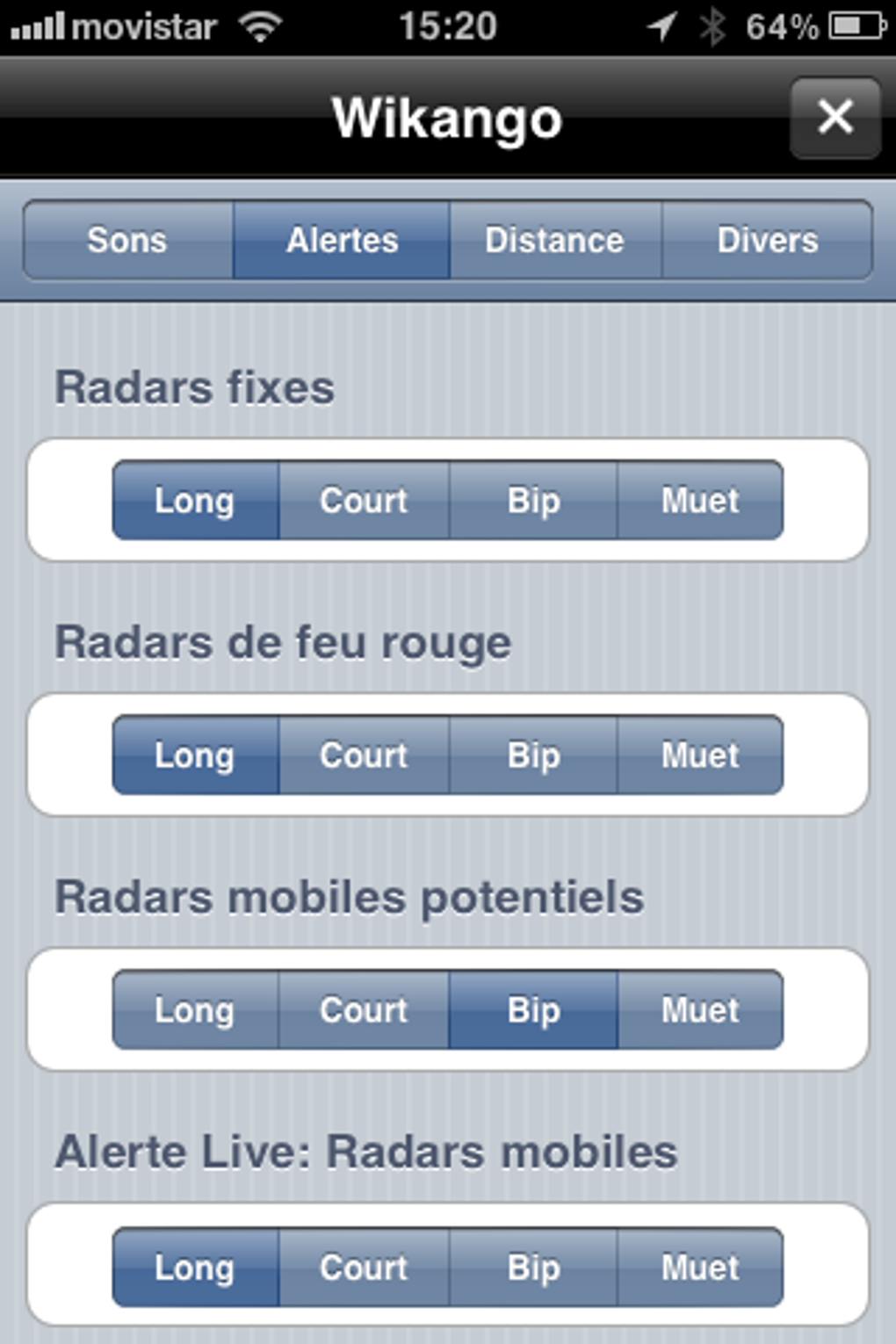Choose Court for Radars mobiles potentiels
The width and height of the screenshot is (896, 1344).
click(364, 1010)
